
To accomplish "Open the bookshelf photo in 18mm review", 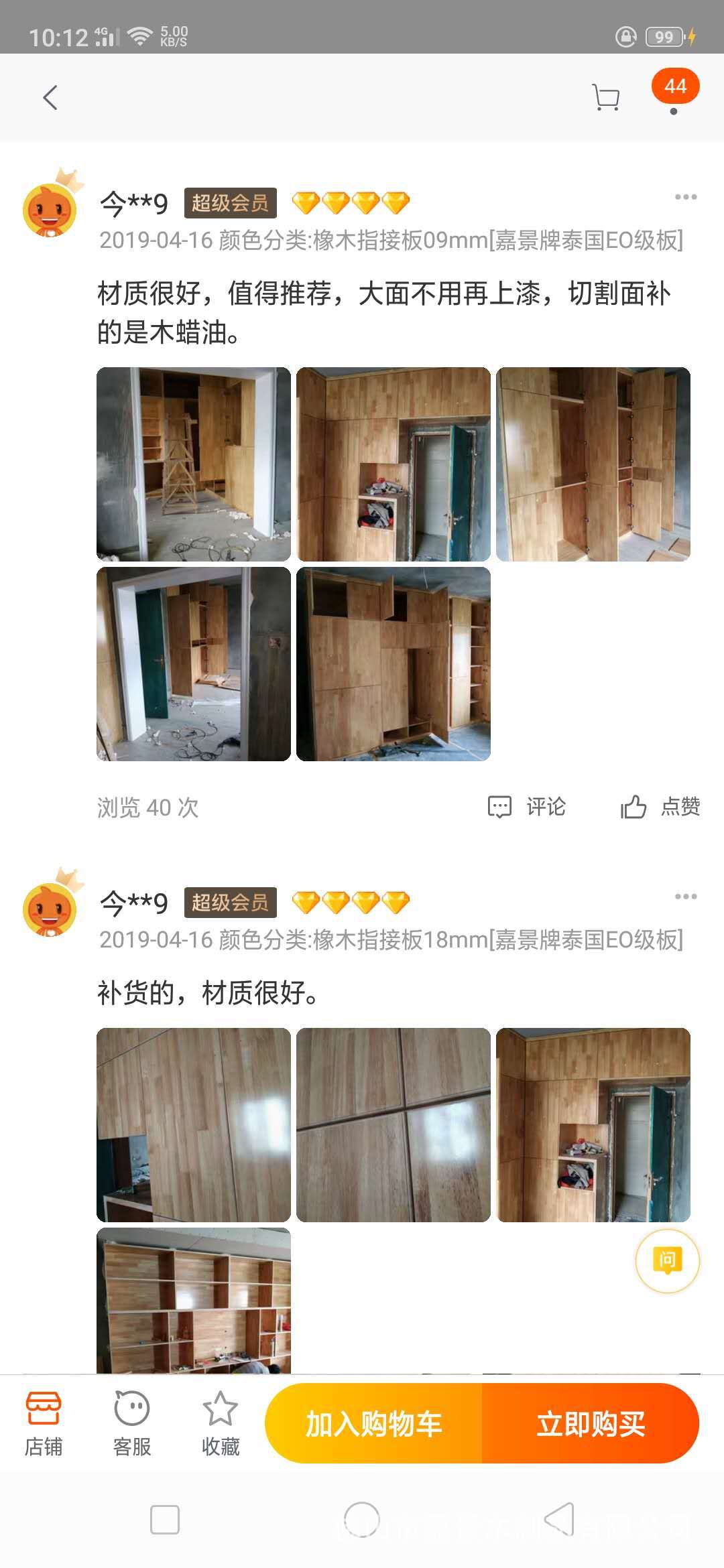I will [194, 1300].
